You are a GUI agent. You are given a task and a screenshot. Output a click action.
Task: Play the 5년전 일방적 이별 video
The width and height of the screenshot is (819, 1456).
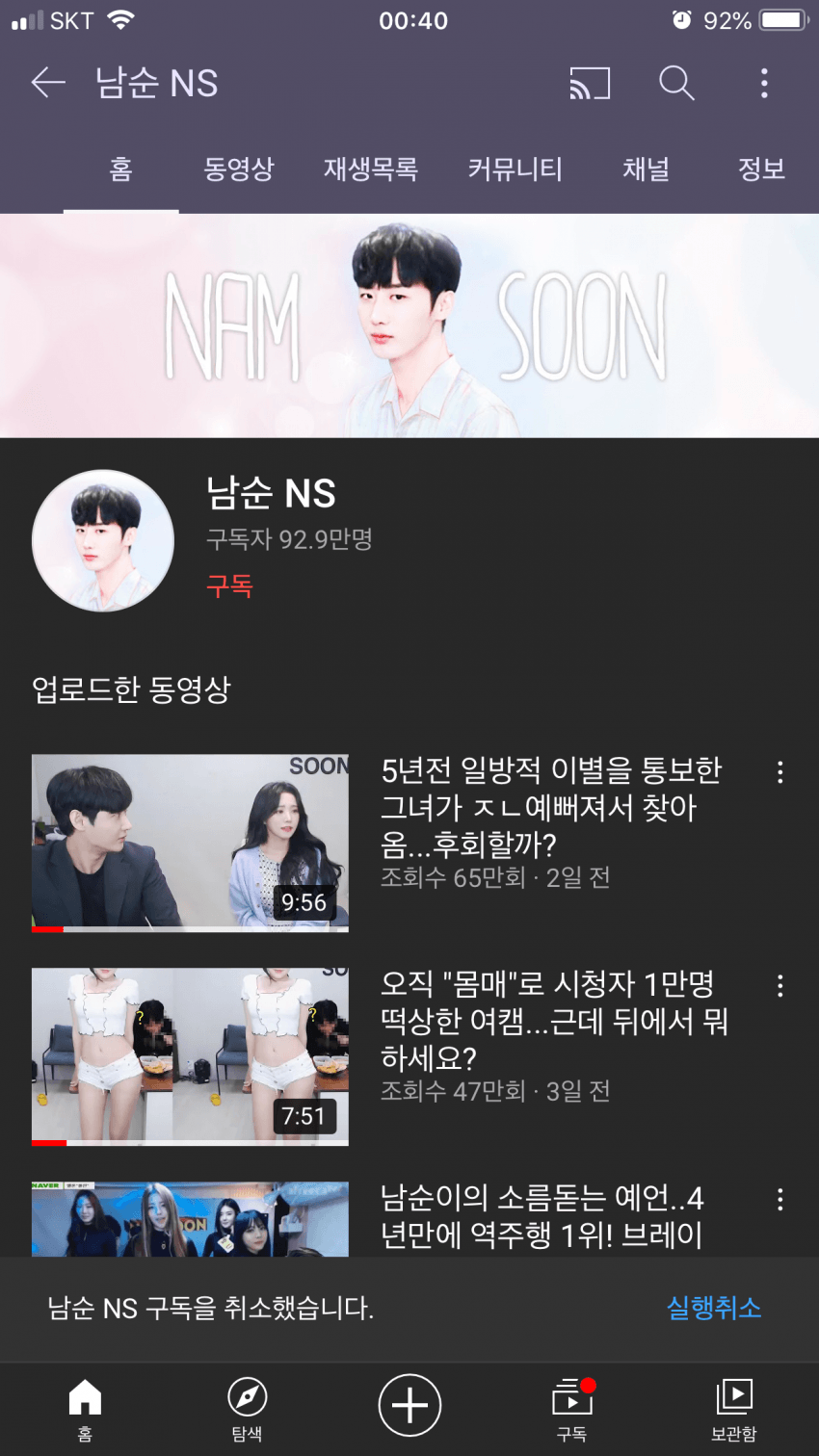[x=190, y=843]
